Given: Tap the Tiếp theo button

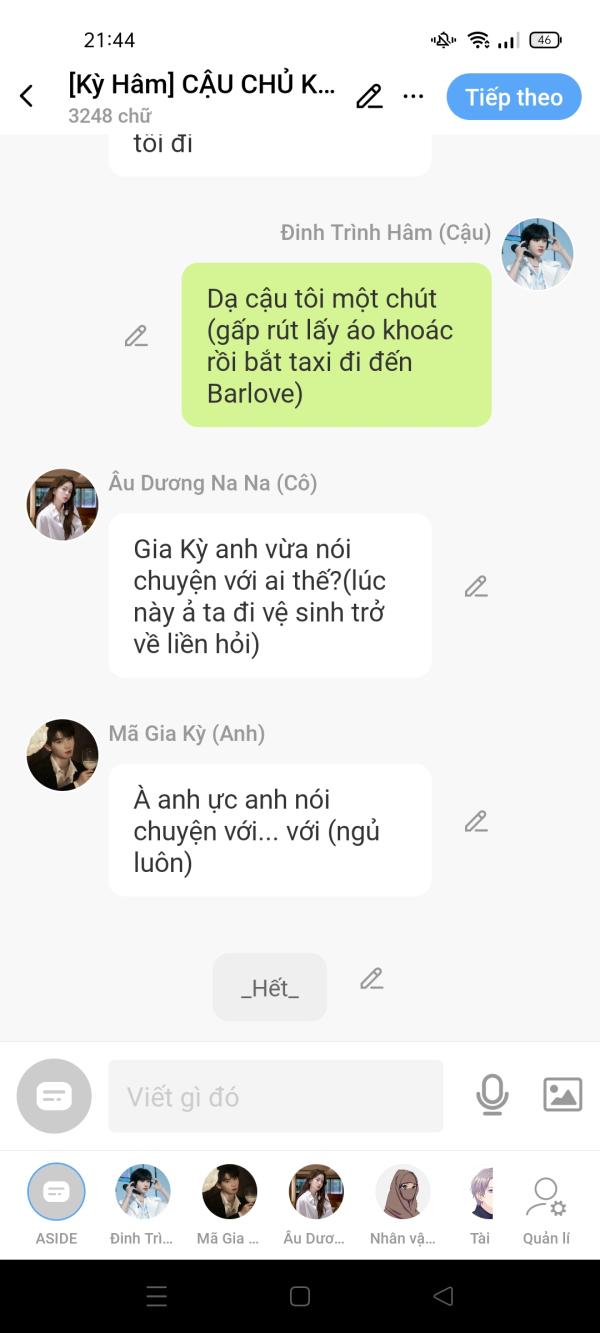Looking at the screenshot, I should pyautogui.click(x=513, y=97).
